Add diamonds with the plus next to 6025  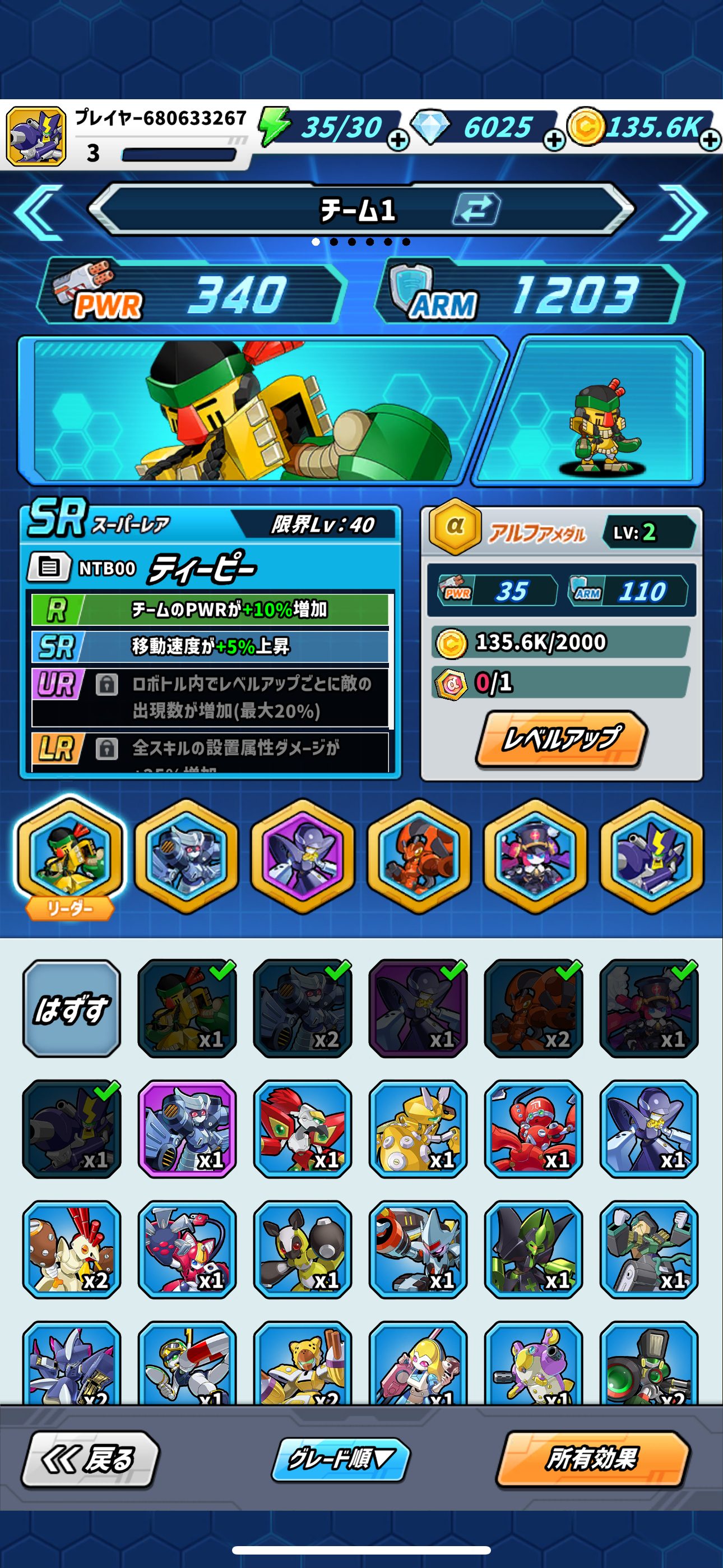(x=554, y=141)
